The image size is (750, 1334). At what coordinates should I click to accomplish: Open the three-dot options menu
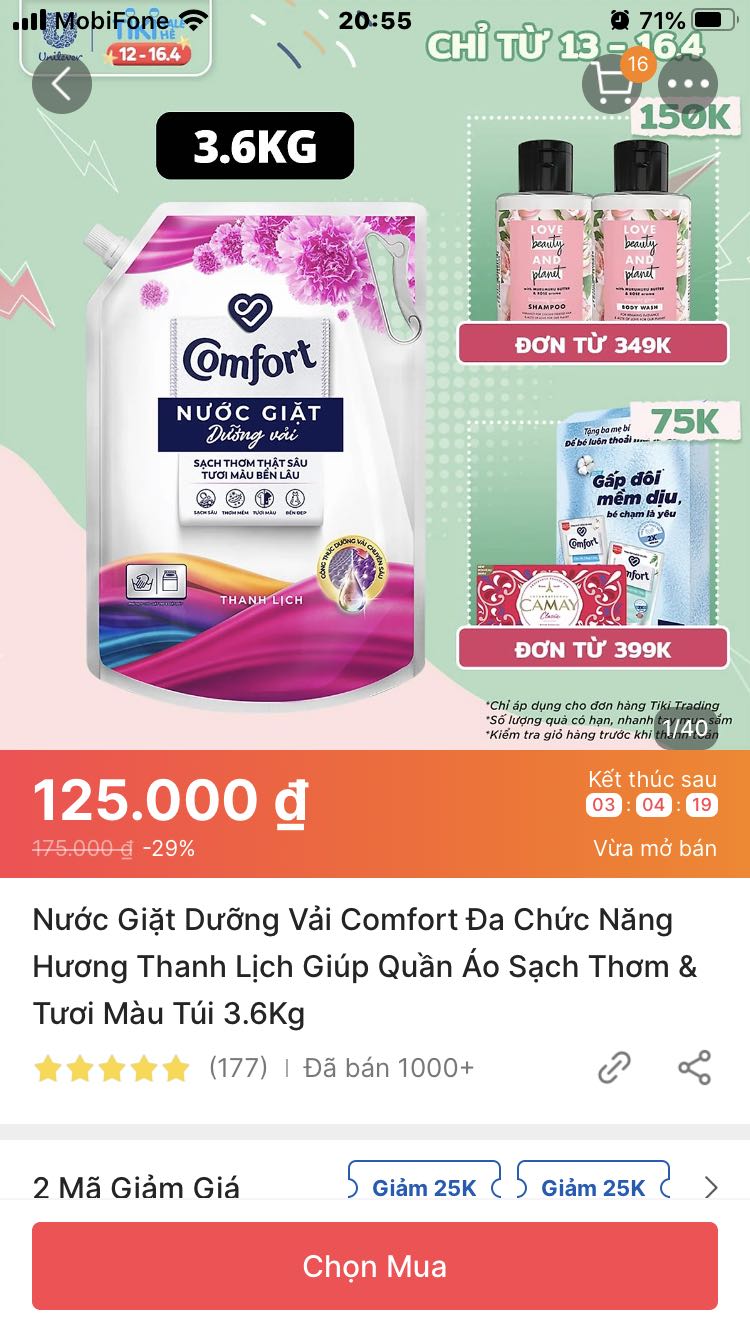[686, 84]
